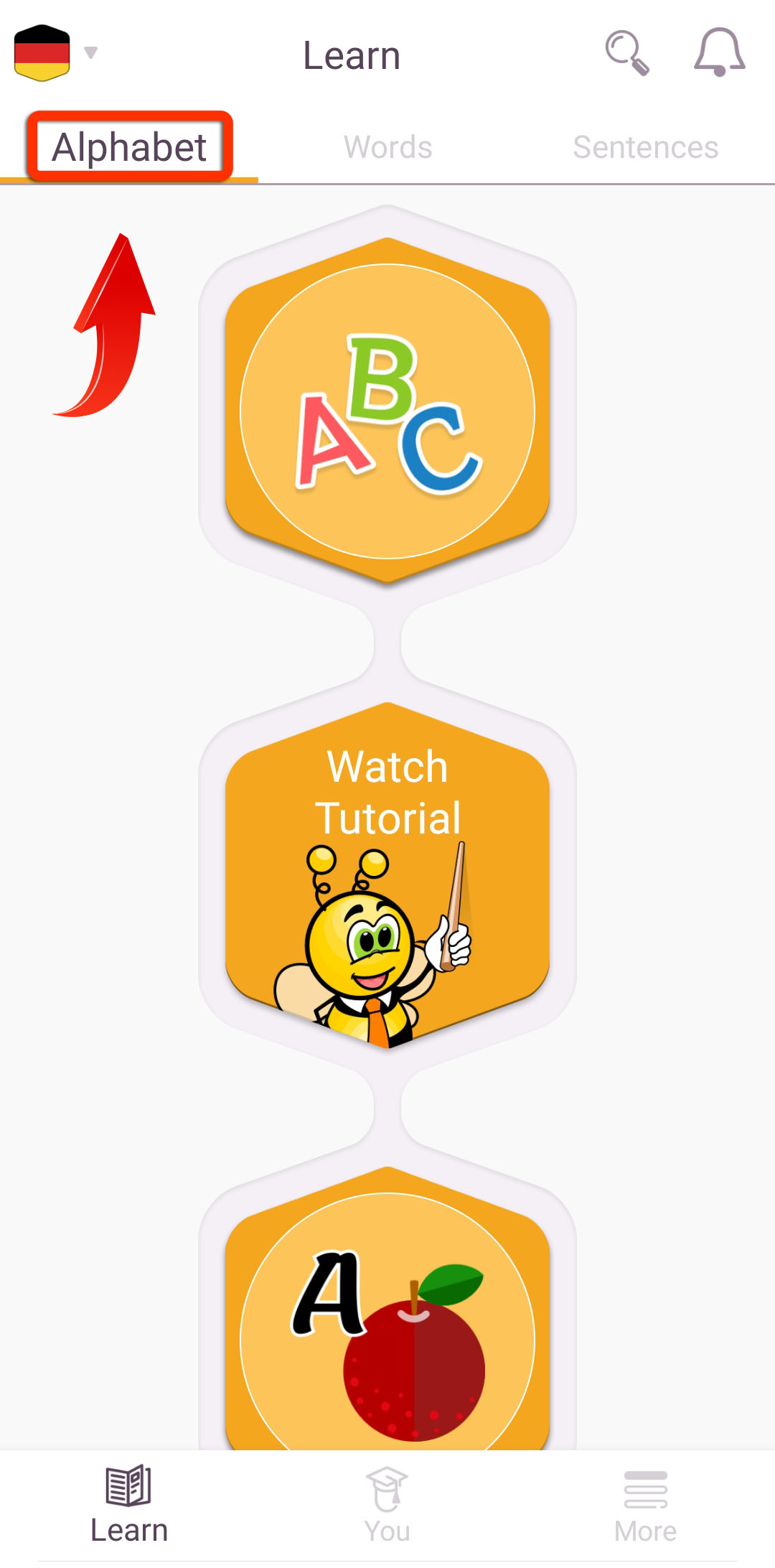The image size is (775, 1568).
Task: Open the Watch Tutorial tile
Action: pyautogui.click(x=387, y=875)
